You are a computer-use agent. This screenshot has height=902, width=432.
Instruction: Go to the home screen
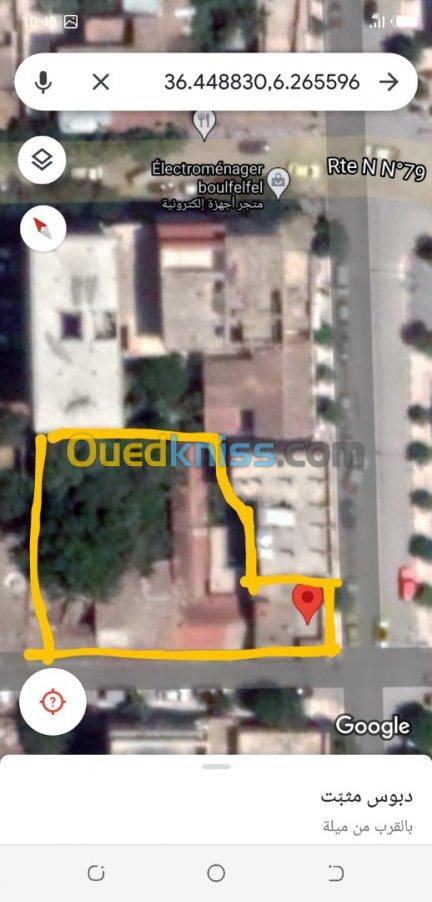[x=216, y=873]
